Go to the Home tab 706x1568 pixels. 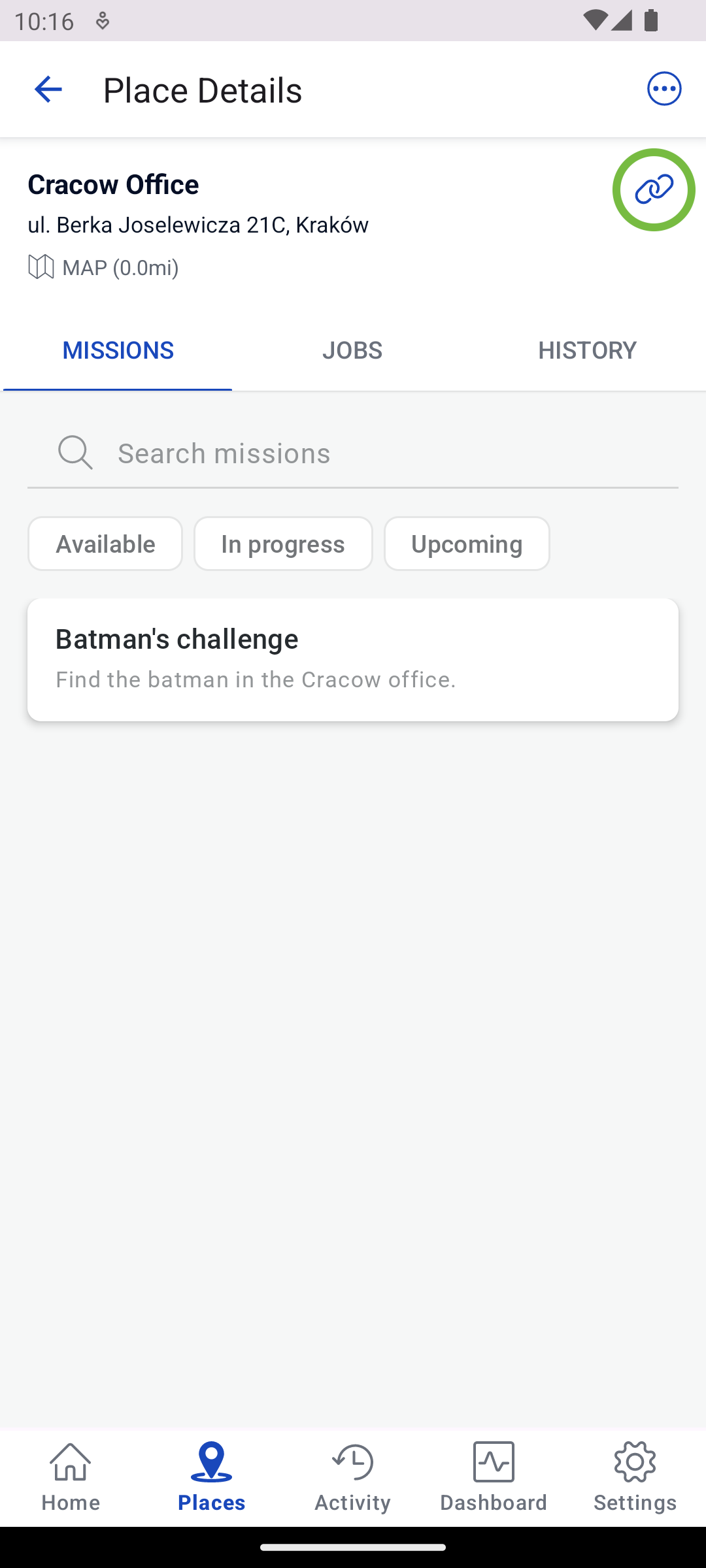(71, 1477)
